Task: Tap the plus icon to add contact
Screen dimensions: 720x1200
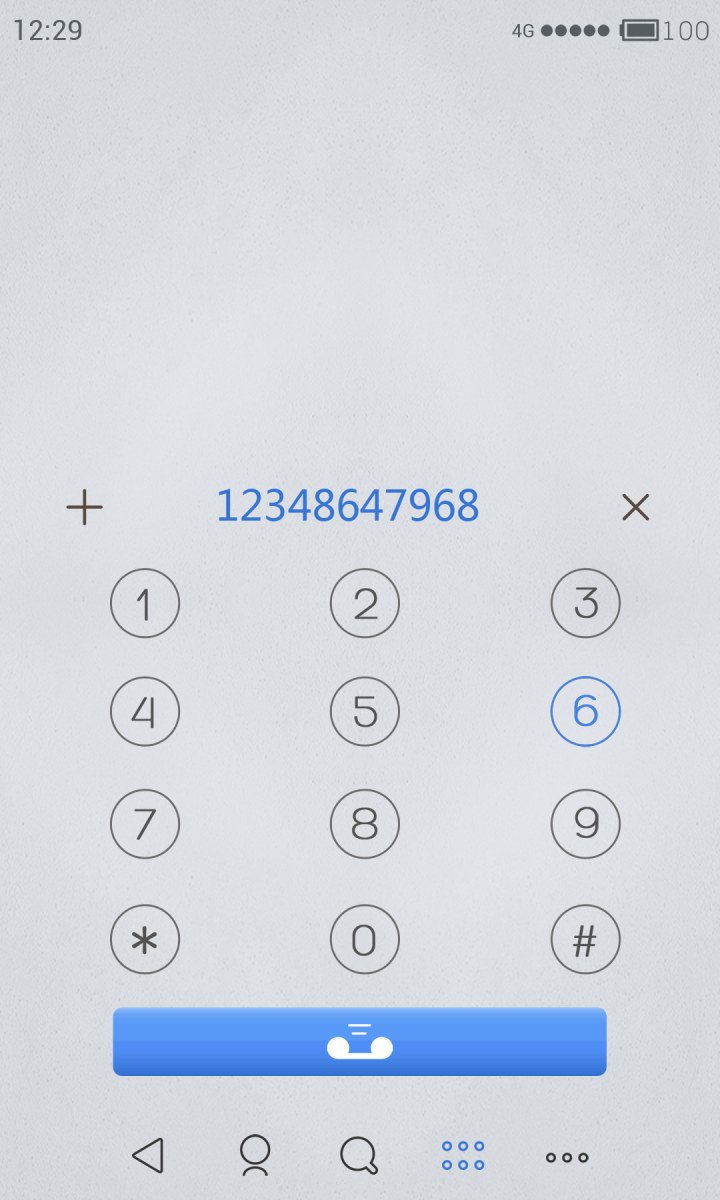Action: (85, 508)
